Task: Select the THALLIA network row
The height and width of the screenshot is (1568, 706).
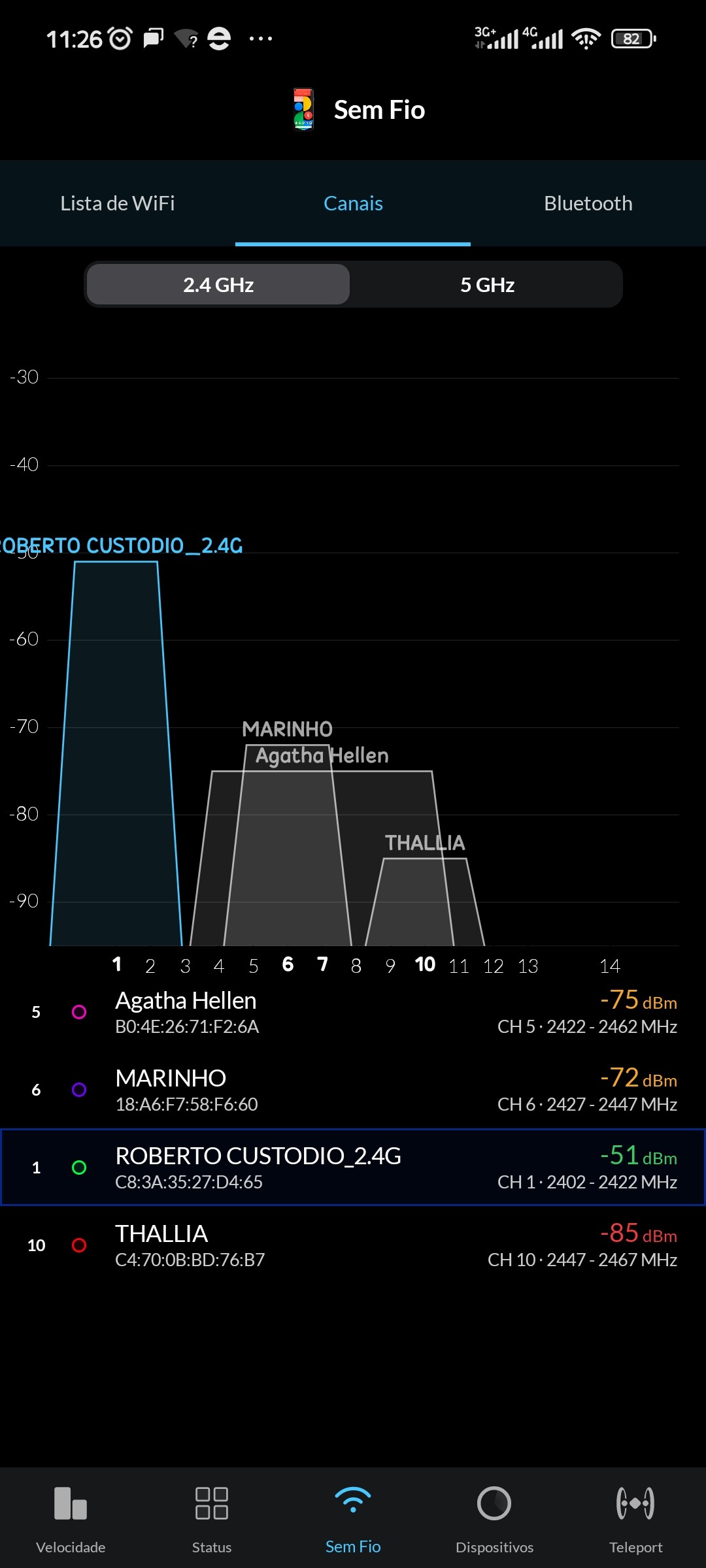Action: tap(353, 1245)
